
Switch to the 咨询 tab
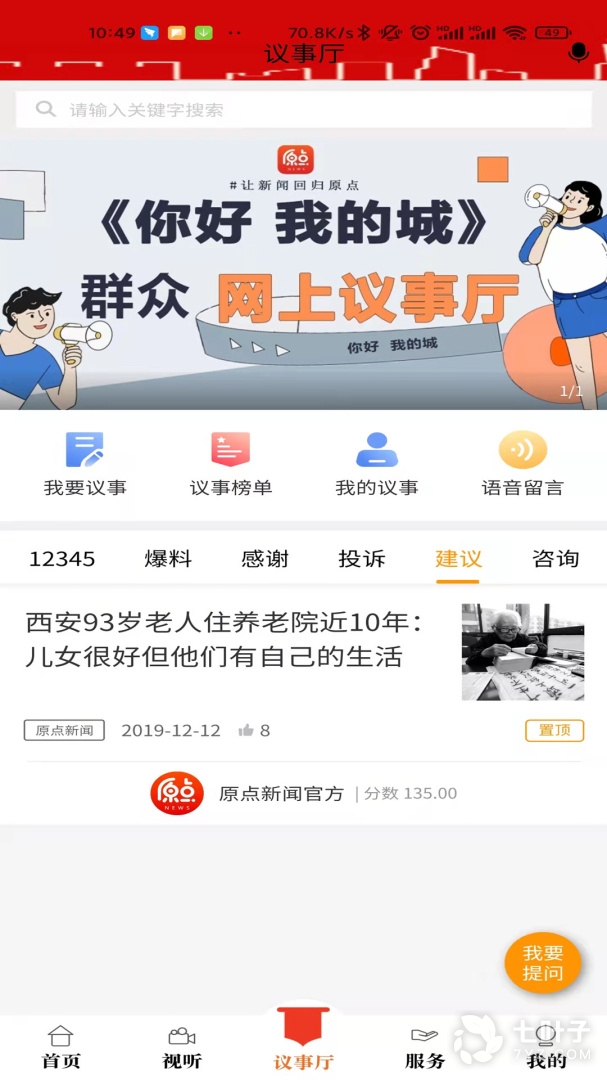[555, 559]
